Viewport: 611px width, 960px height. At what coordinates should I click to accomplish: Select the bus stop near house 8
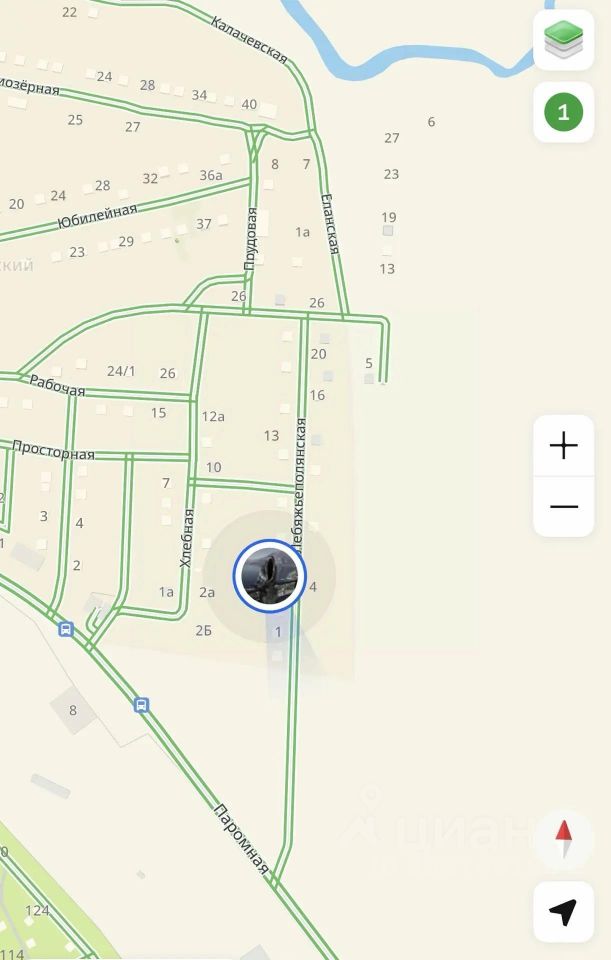(x=141, y=705)
